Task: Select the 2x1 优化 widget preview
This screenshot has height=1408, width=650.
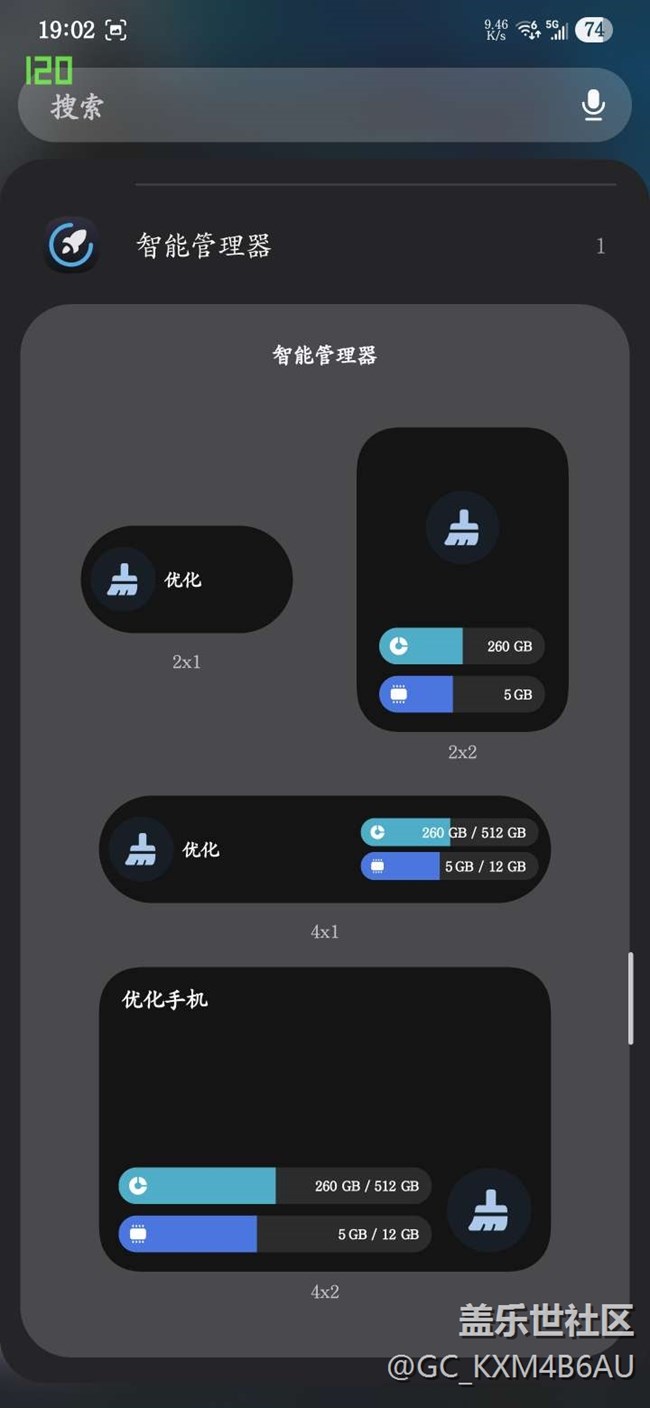Action: pos(186,580)
